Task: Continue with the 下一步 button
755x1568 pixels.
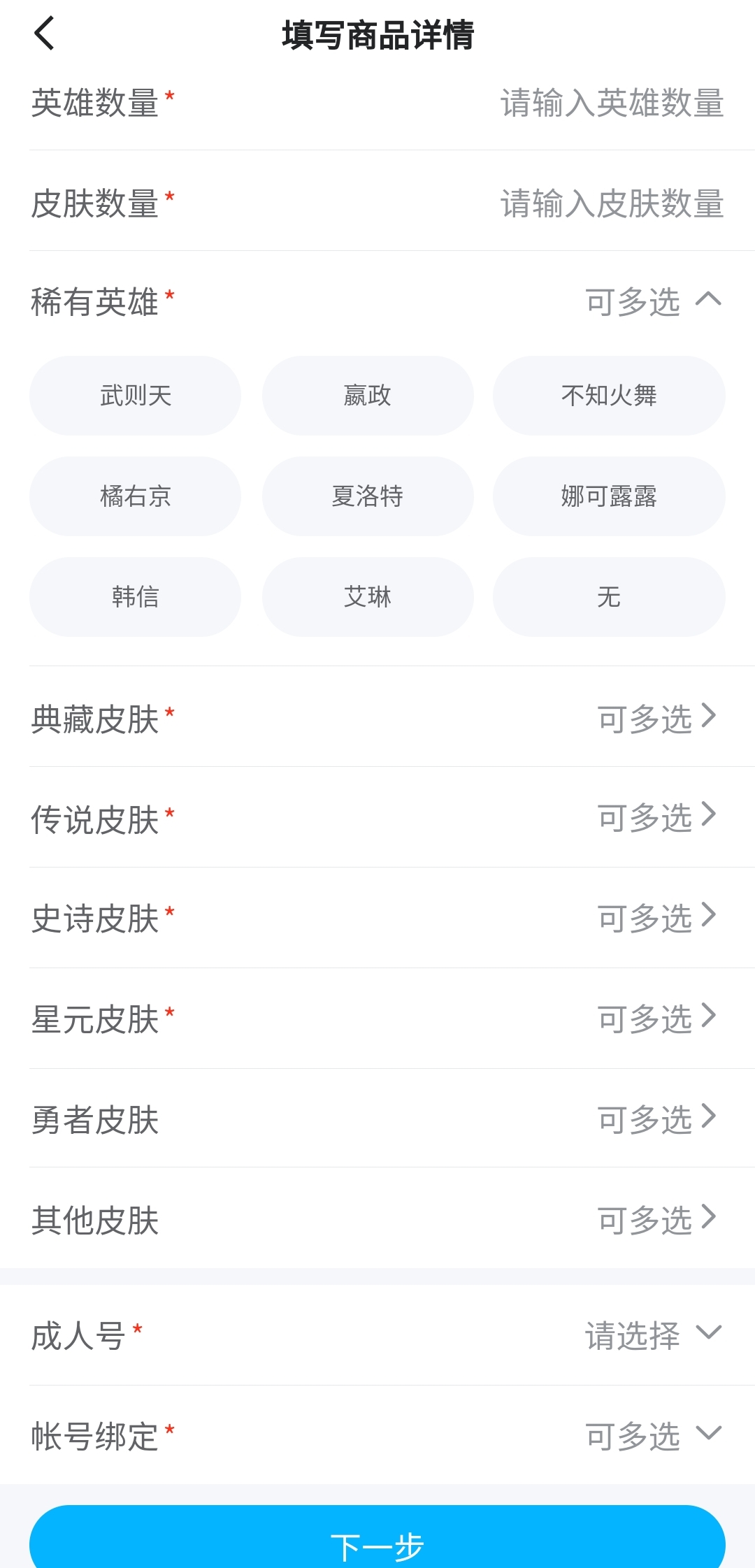Action: click(x=377, y=1542)
